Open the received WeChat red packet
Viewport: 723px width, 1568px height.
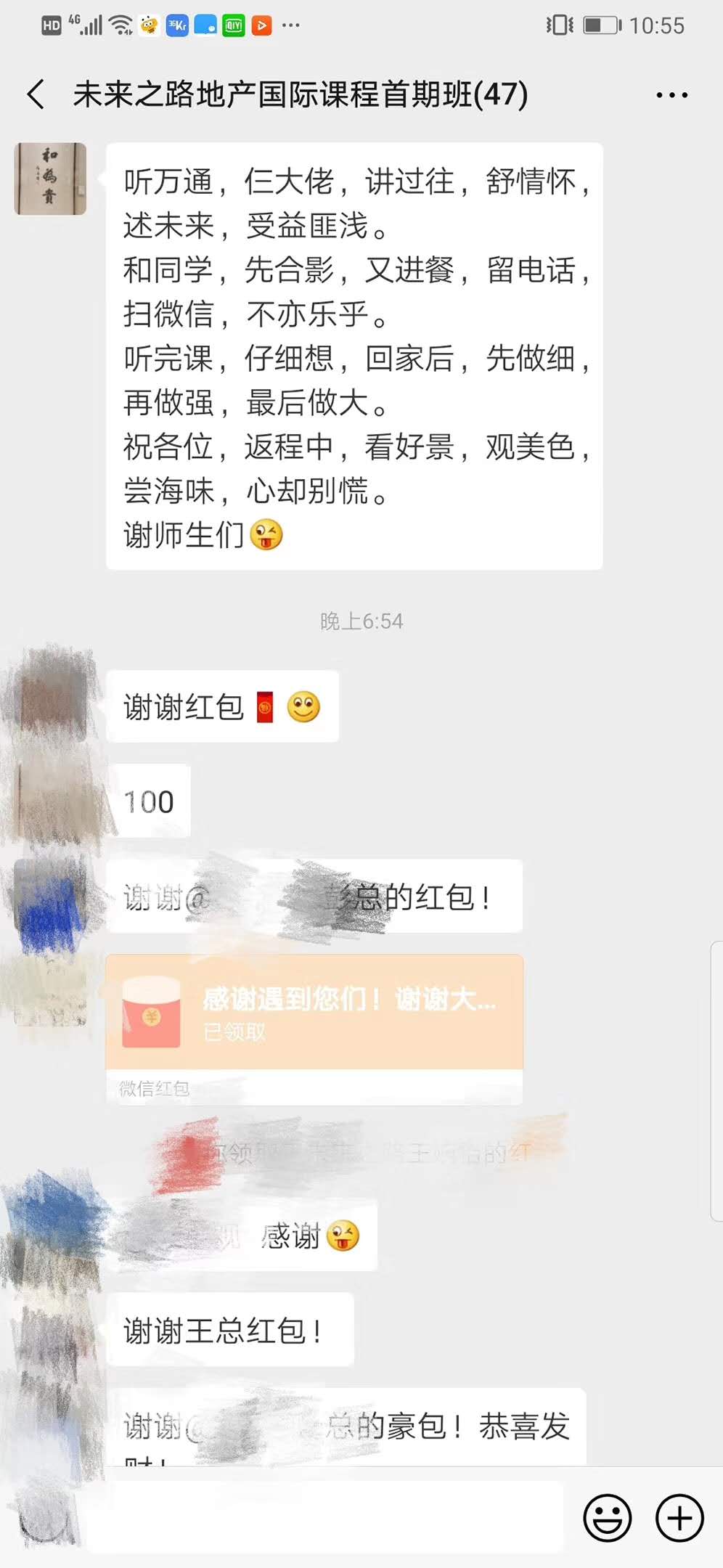pos(314,1012)
